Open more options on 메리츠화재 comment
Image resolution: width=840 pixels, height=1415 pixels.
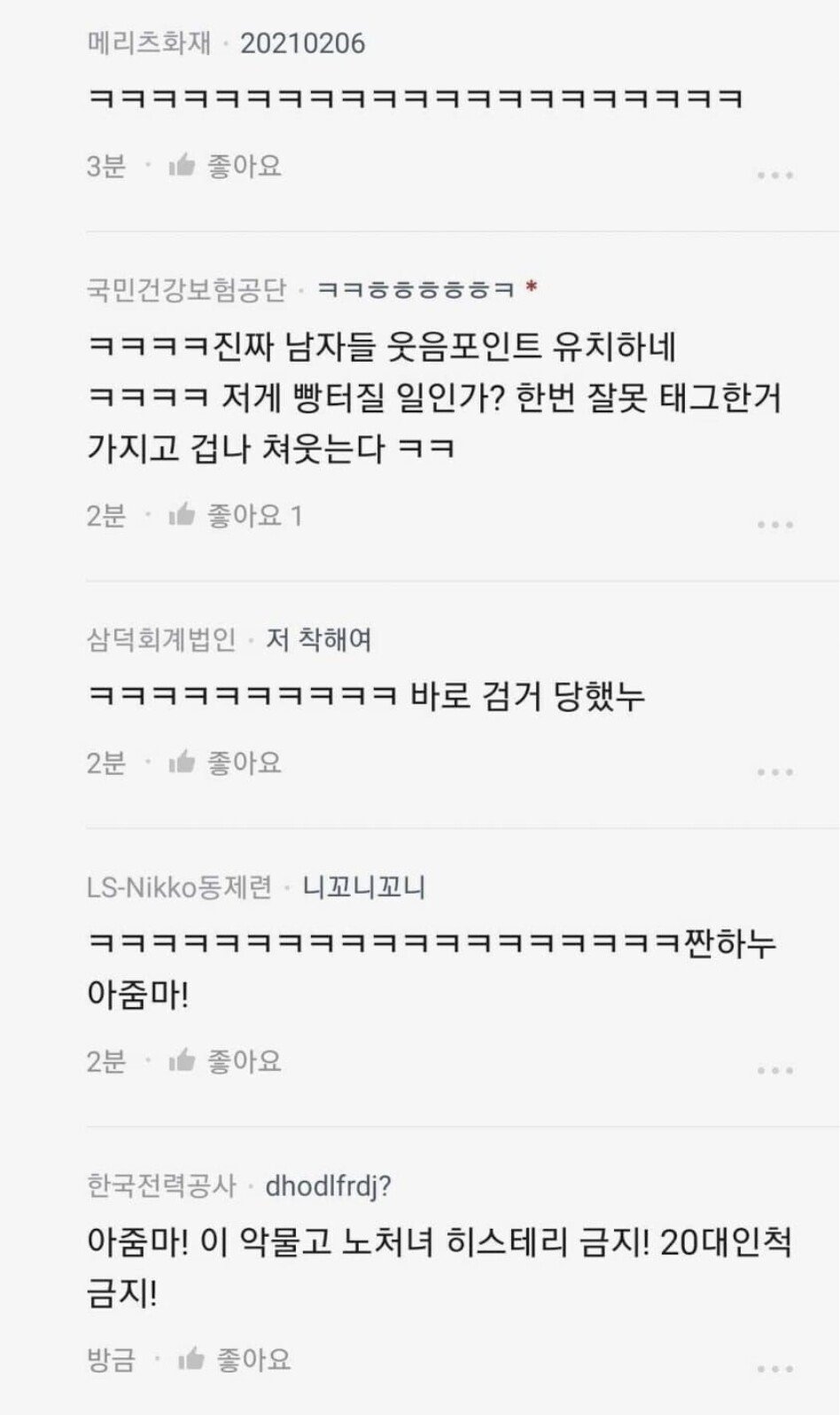[774, 176]
